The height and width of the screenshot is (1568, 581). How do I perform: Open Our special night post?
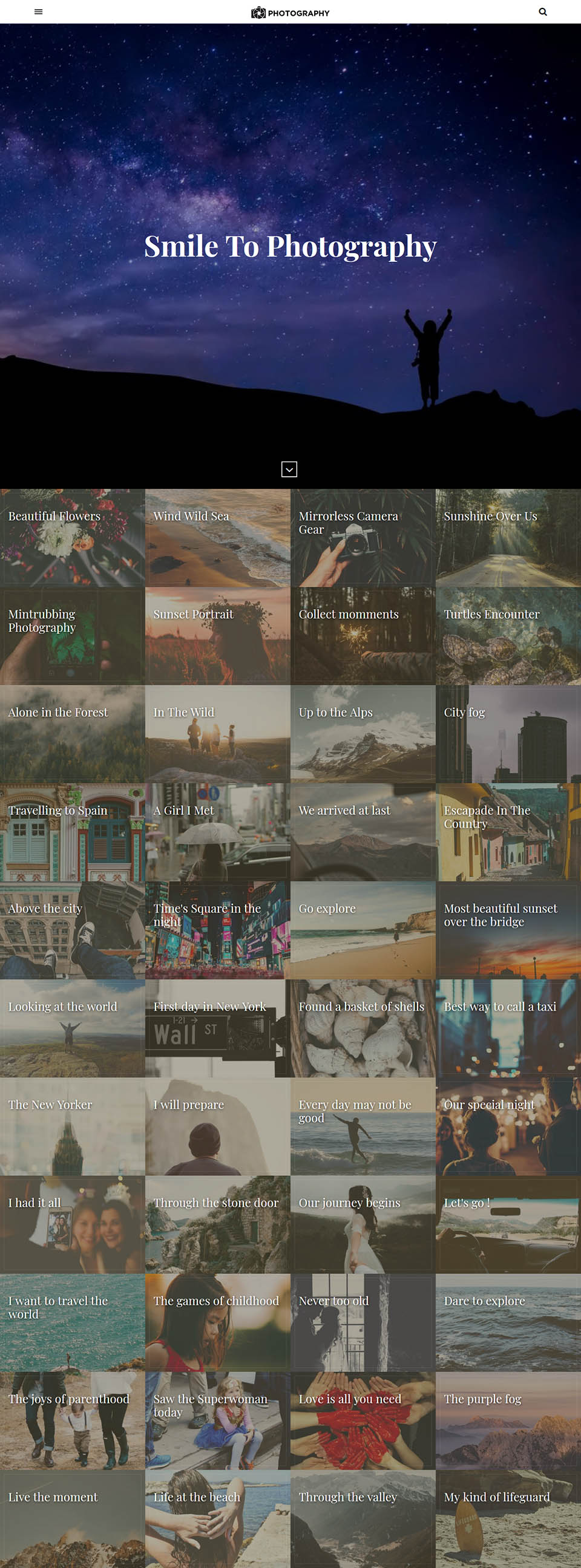(508, 1126)
